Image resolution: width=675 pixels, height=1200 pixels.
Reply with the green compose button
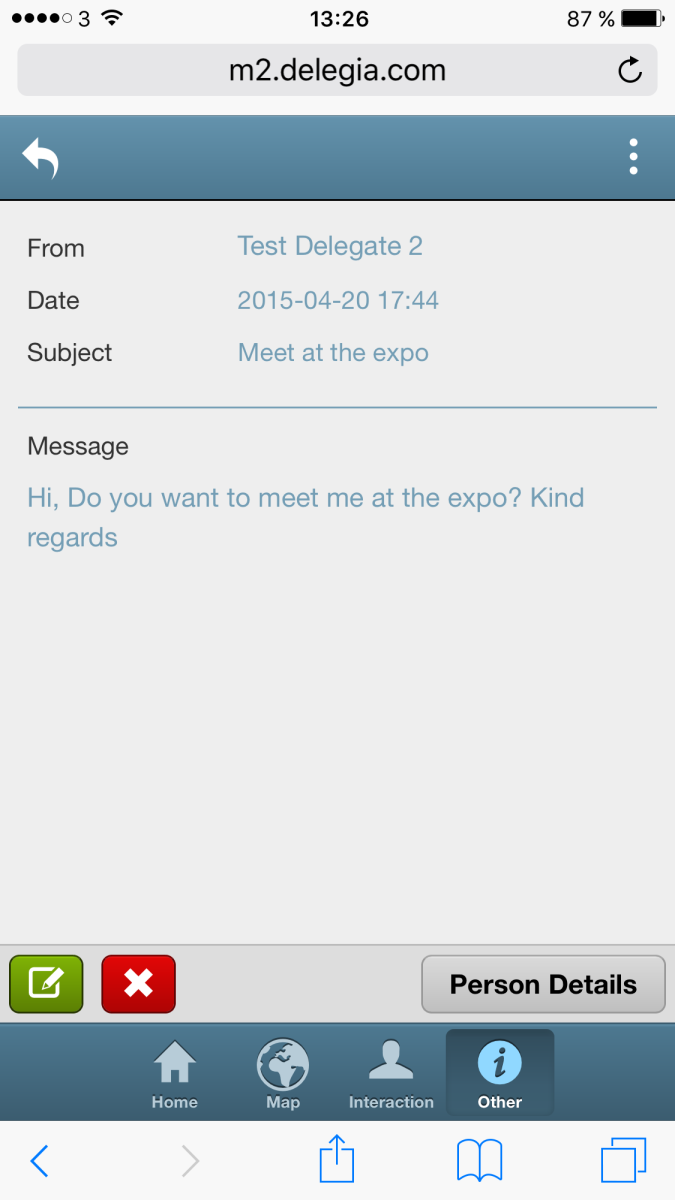(46, 984)
